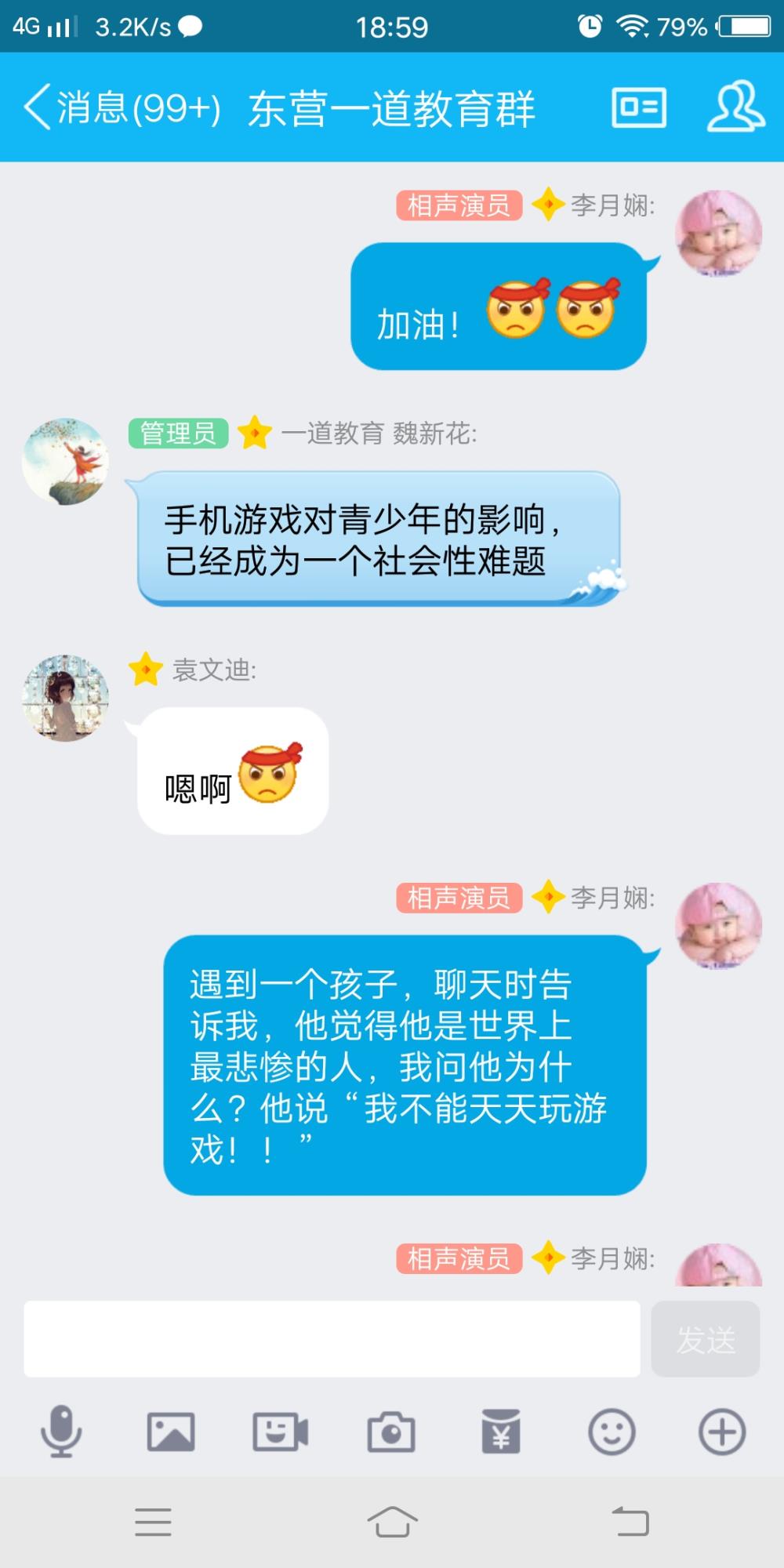Tap the message text input field

[x=332, y=1339]
